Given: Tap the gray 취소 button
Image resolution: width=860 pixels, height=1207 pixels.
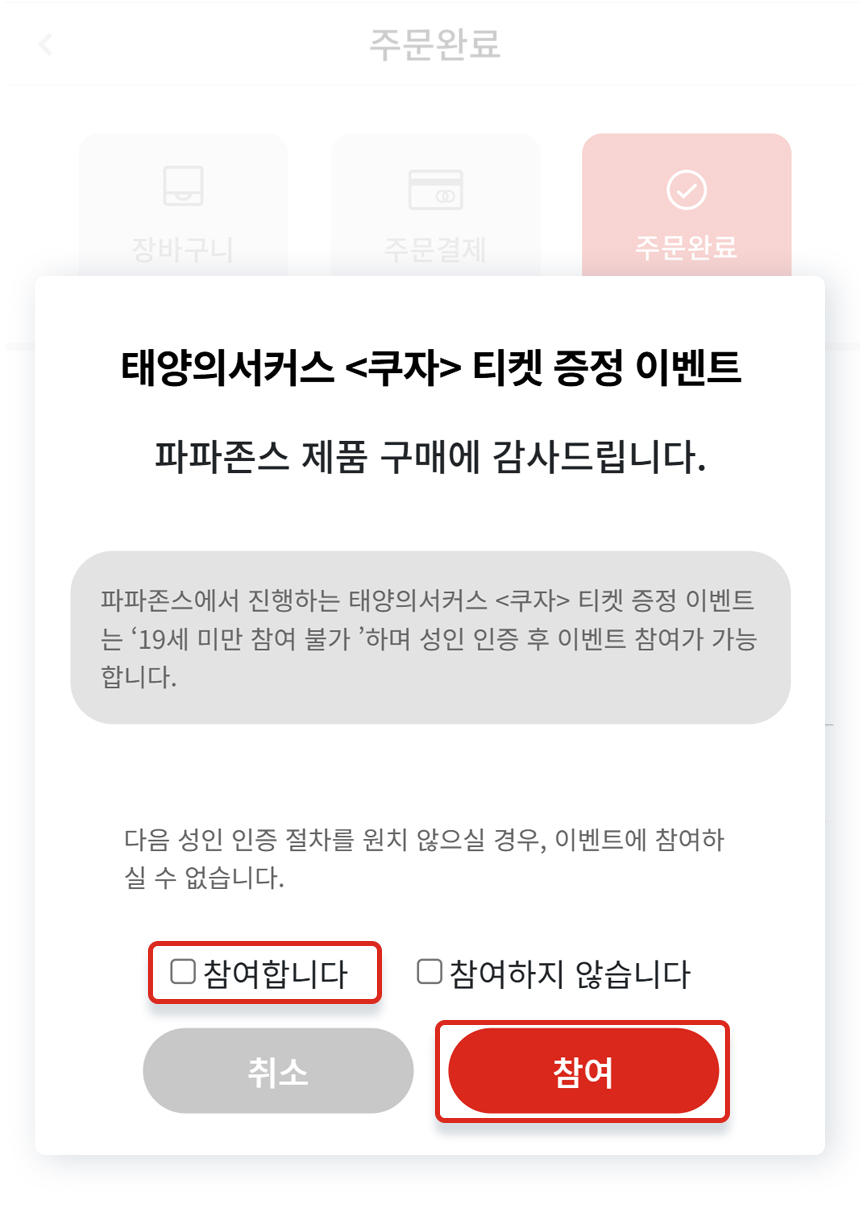Looking at the screenshot, I should click(x=278, y=1071).
